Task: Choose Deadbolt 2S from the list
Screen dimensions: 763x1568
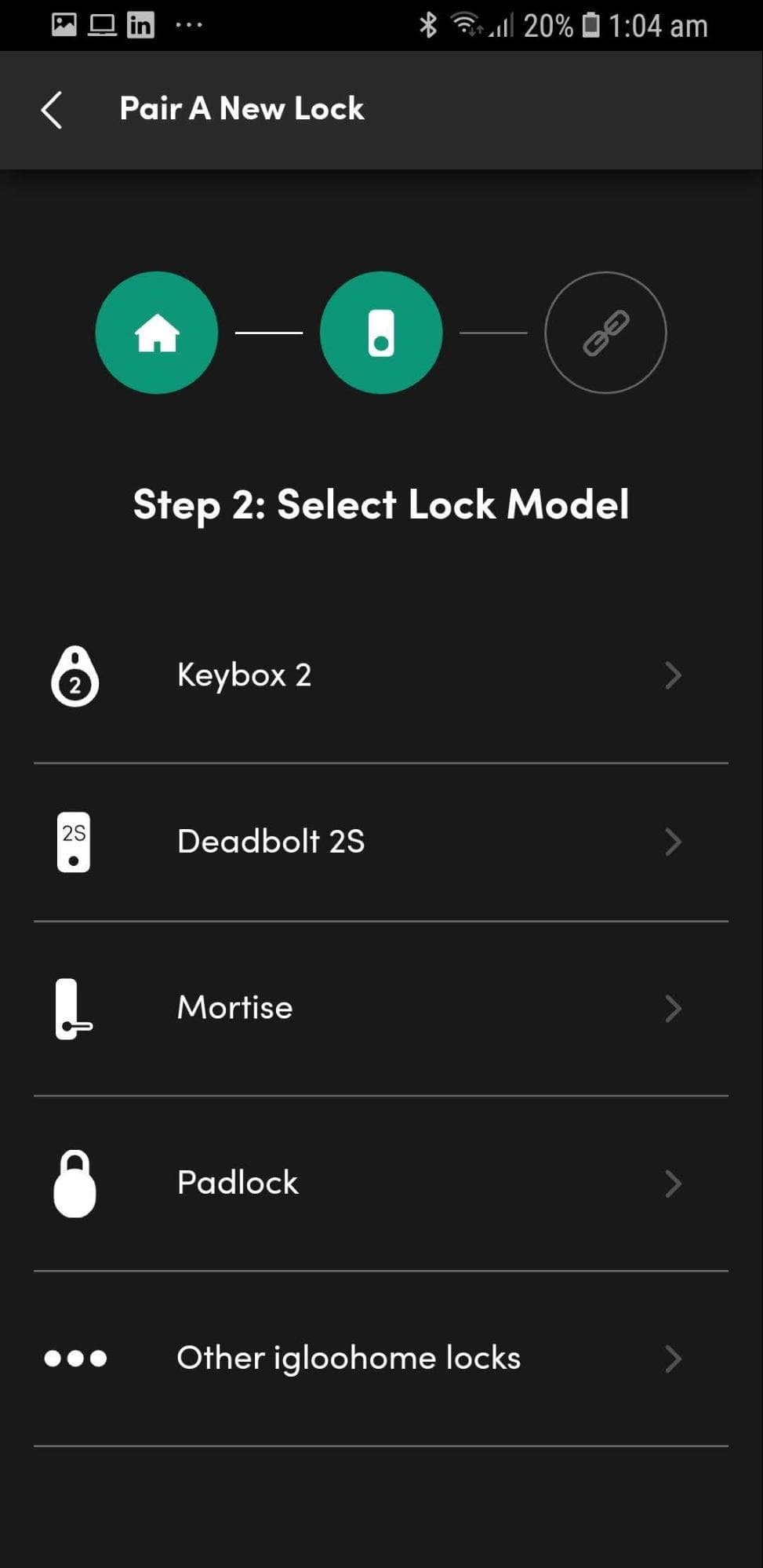Action: tap(381, 842)
